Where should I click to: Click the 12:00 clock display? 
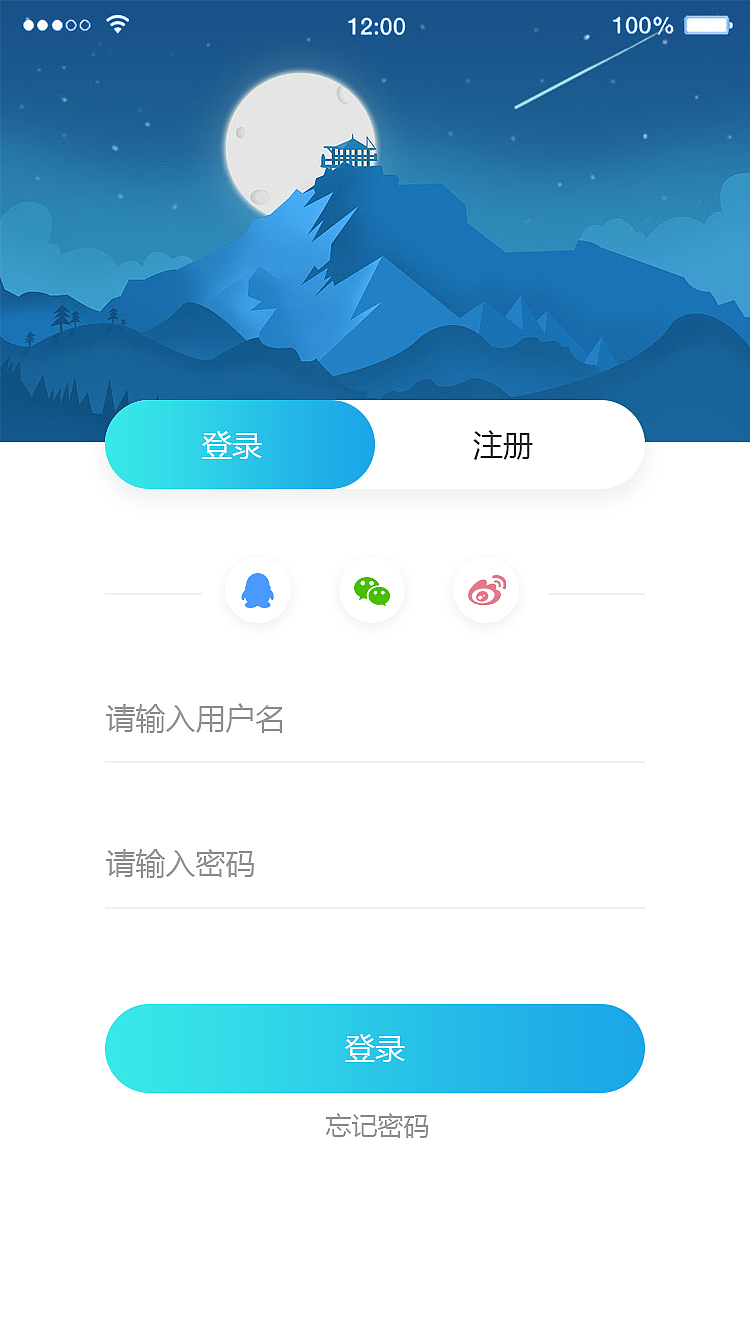tap(375, 26)
